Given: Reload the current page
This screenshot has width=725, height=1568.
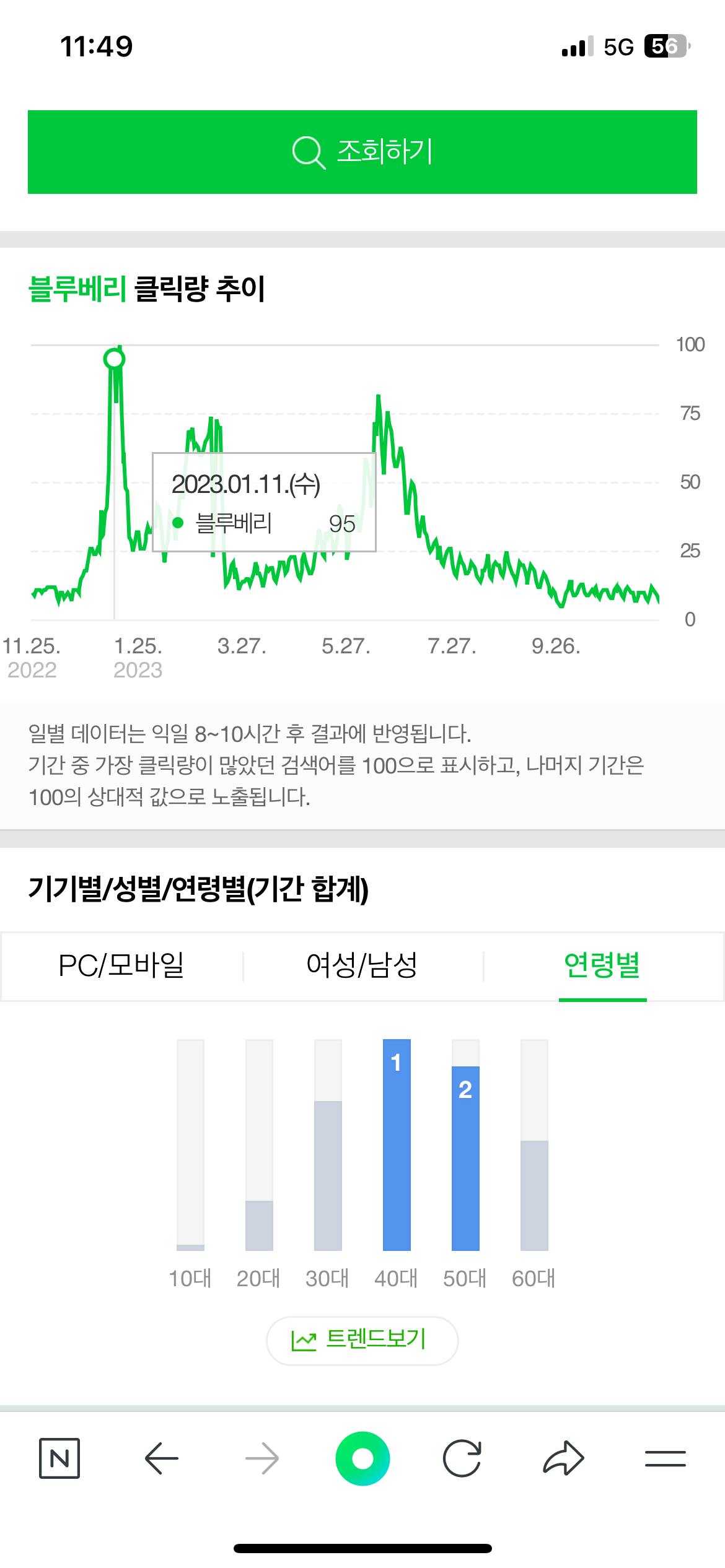Looking at the screenshot, I should 462,1458.
